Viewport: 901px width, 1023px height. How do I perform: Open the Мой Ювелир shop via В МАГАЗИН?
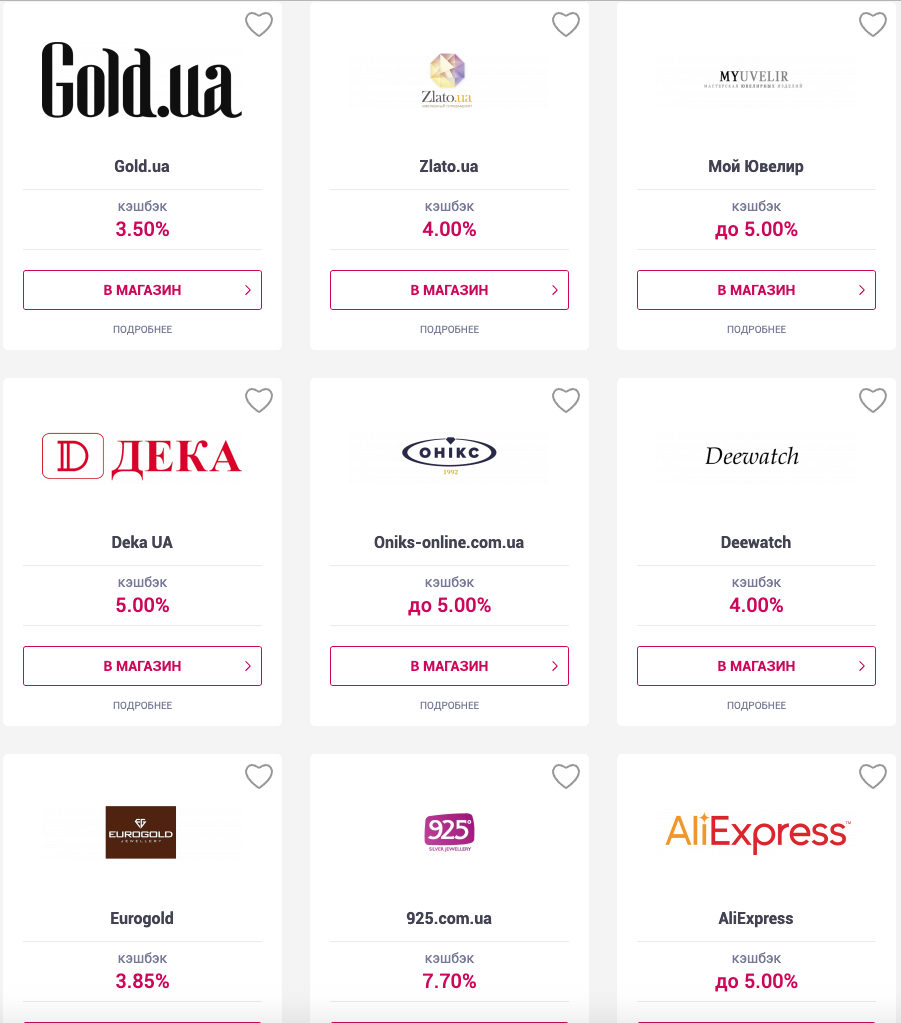[756, 290]
